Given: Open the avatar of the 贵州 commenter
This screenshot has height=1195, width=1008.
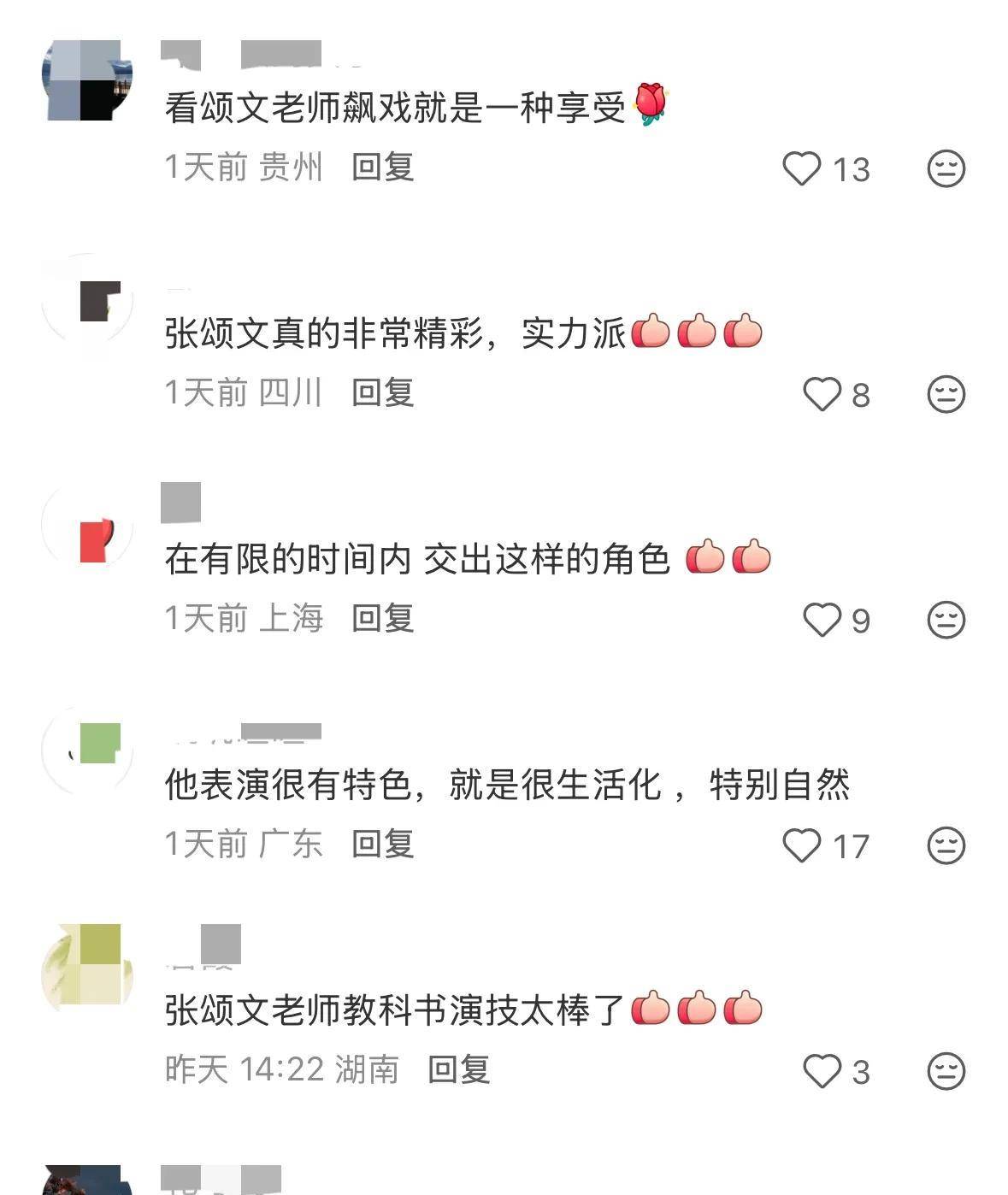Looking at the screenshot, I should 87,80.
